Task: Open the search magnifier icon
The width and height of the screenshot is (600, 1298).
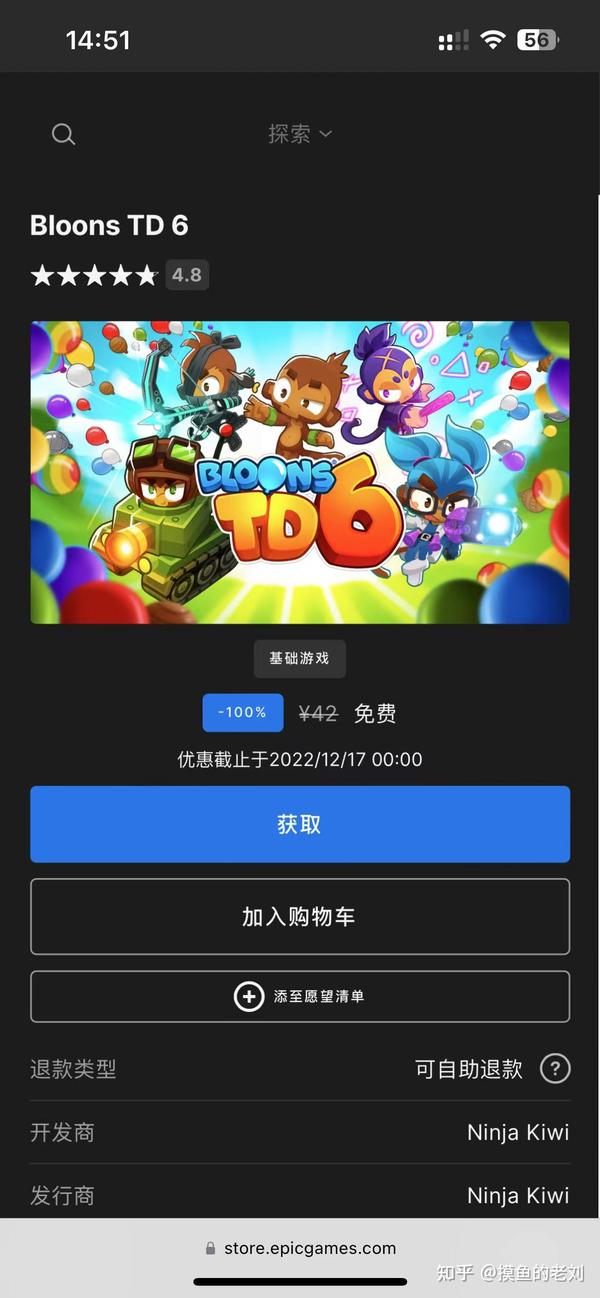Action: [63, 134]
